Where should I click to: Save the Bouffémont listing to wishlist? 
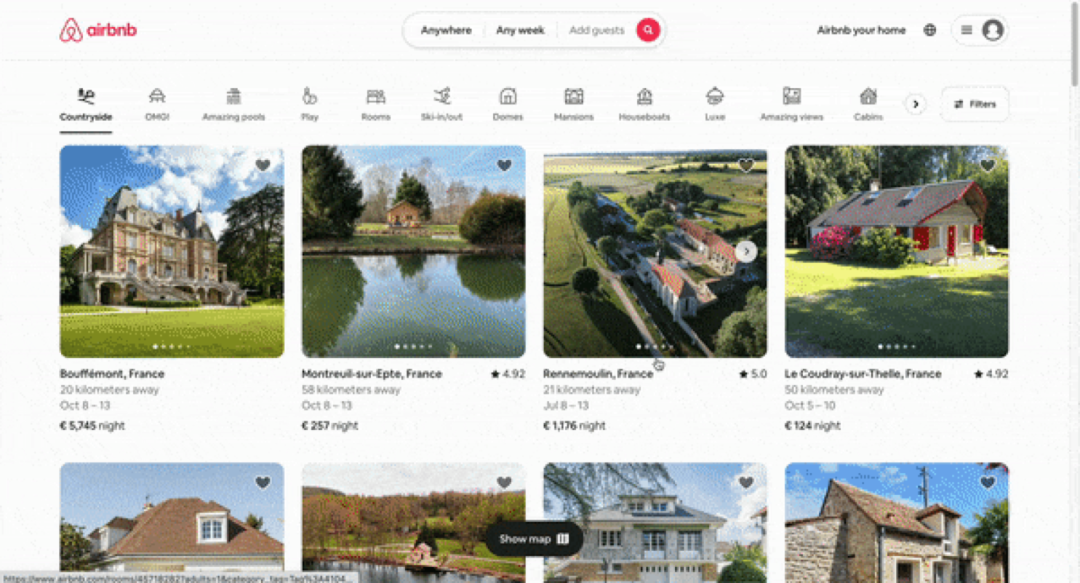click(x=263, y=165)
